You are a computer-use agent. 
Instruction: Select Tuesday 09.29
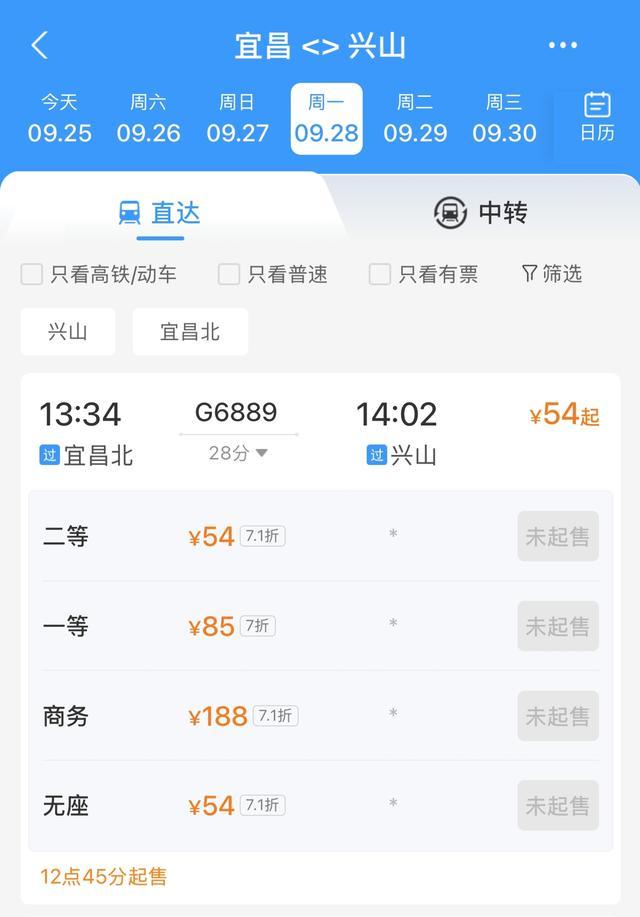415,119
